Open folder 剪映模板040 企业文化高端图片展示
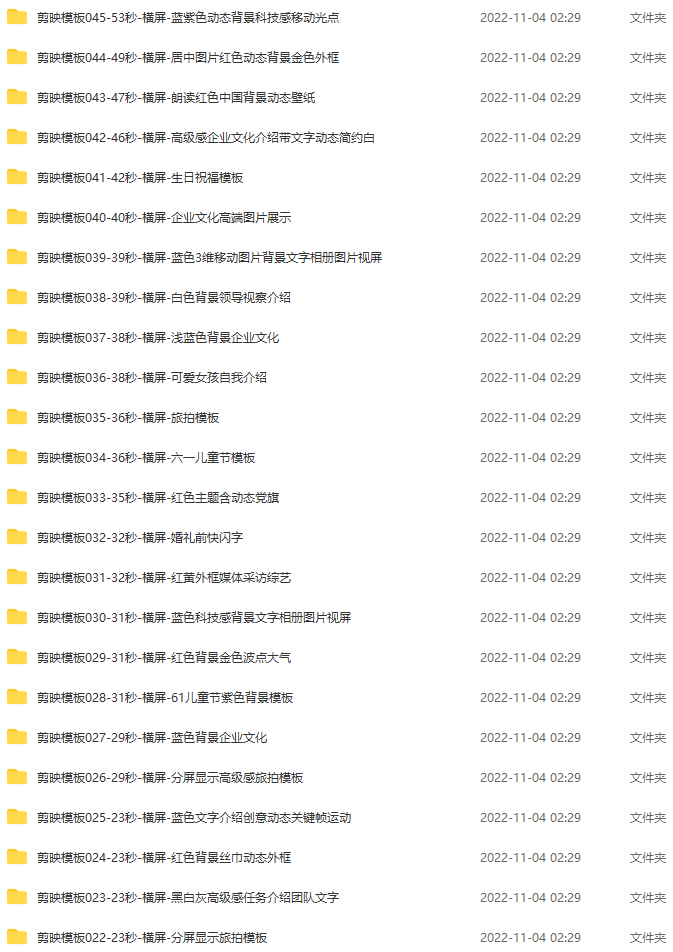The height and width of the screenshot is (952, 673). [x=163, y=218]
